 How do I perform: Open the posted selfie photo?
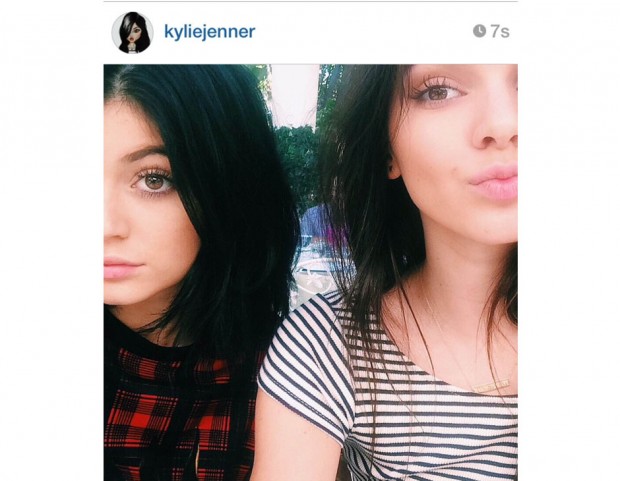310,272
